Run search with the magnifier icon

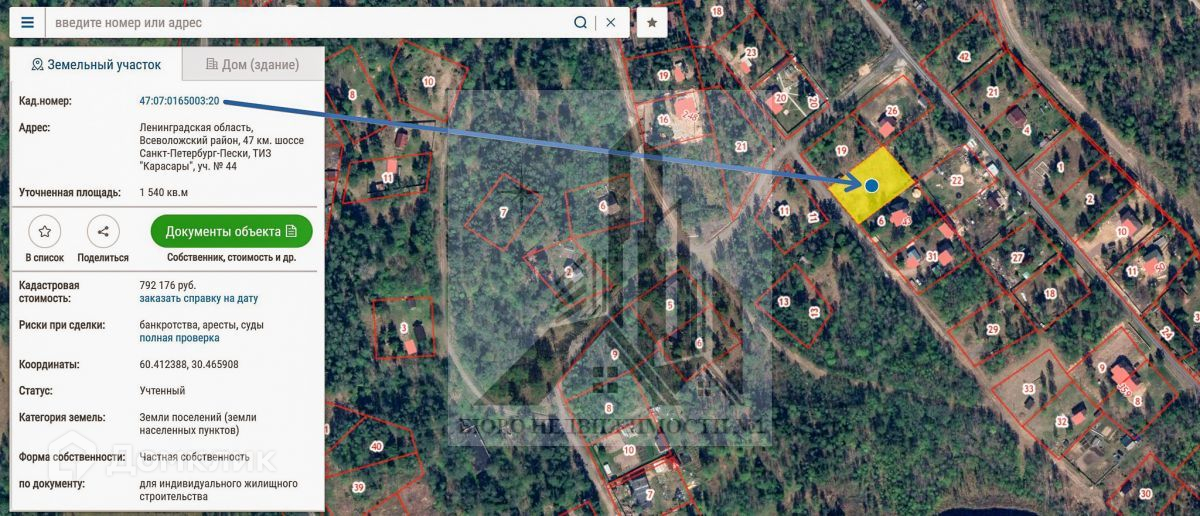[x=580, y=22]
